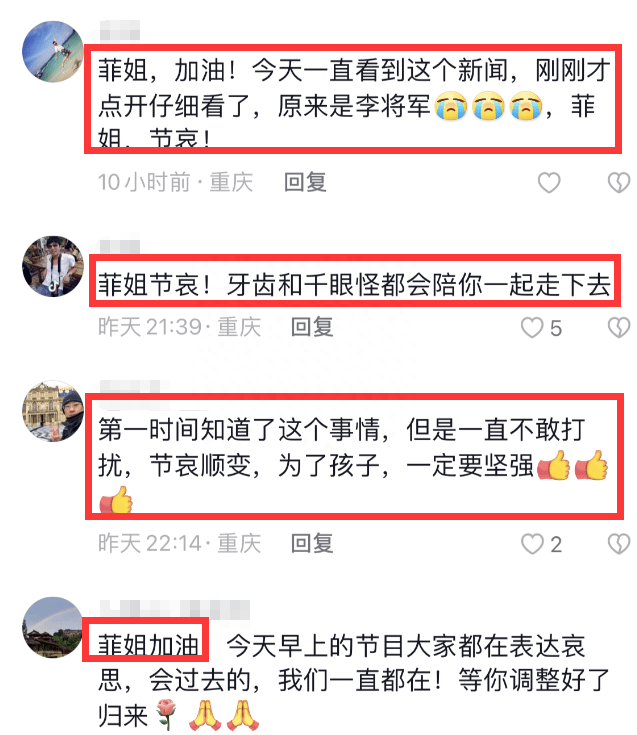Image resolution: width=637 pixels, height=735 pixels.
Task: Like the comment posted 10小时前
Action: pos(549,182)
